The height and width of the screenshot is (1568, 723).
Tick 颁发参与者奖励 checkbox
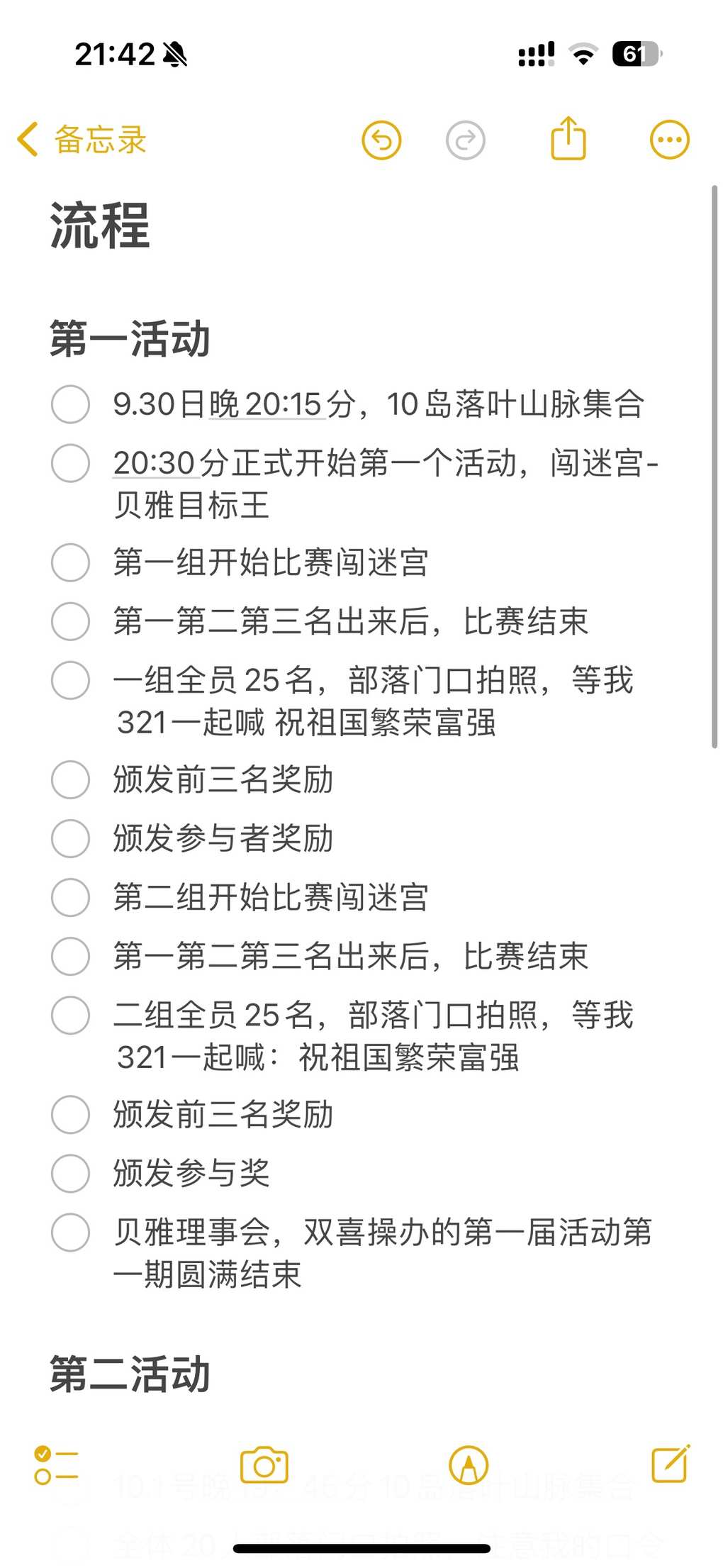pyautogui.click(x=71, y=838)
